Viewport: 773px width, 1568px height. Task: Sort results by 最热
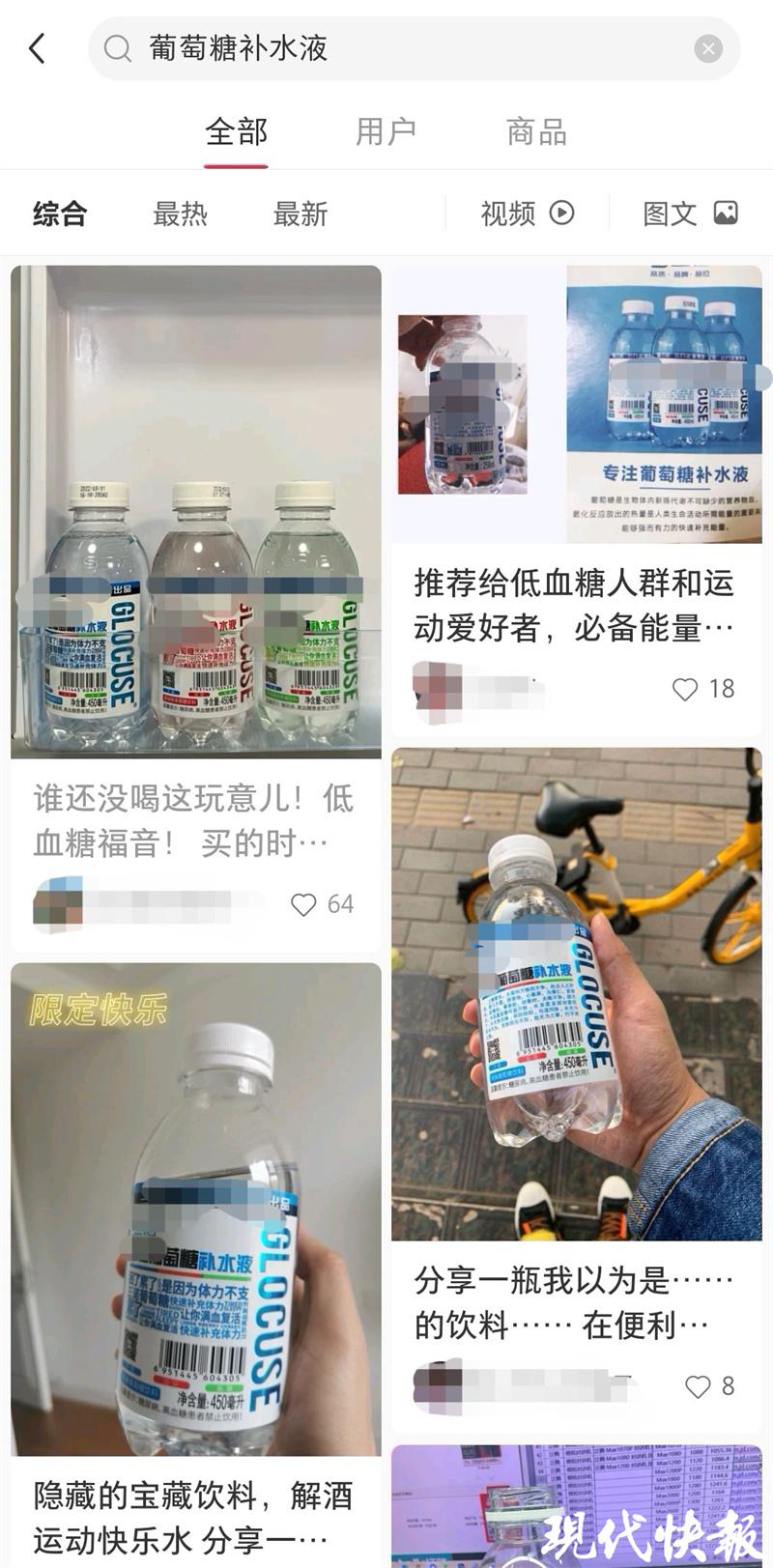pyautogui.click(x=180, y=214)
